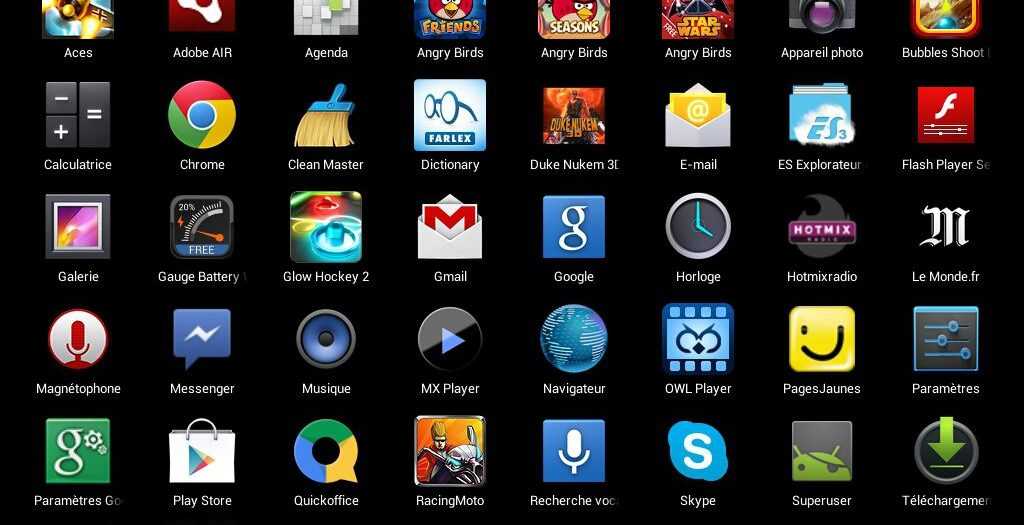Launch the Chrome browser
Viewport: 1024px width, 525px height.
(202, 116)
